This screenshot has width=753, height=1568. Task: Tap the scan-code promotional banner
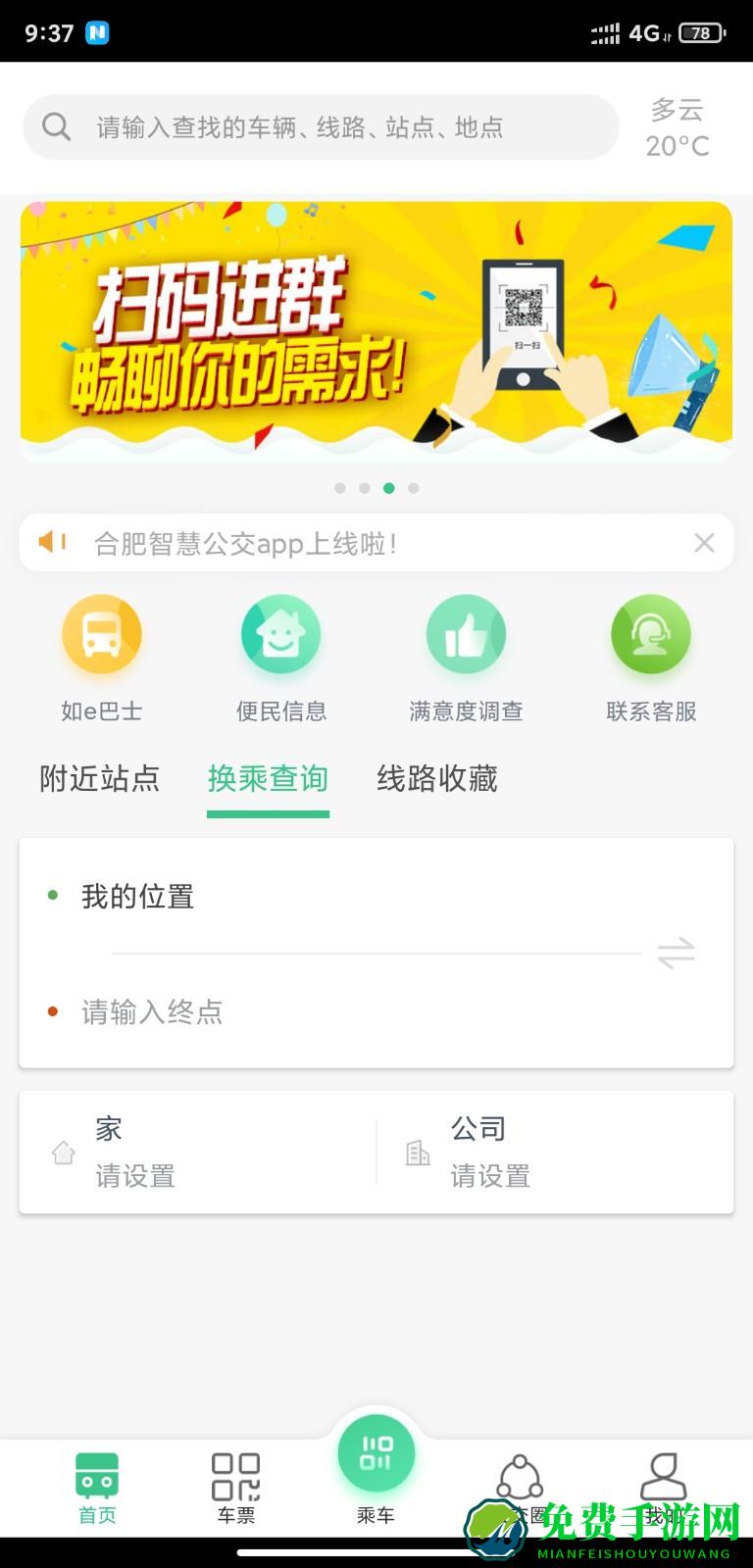(x=376, y=330)
